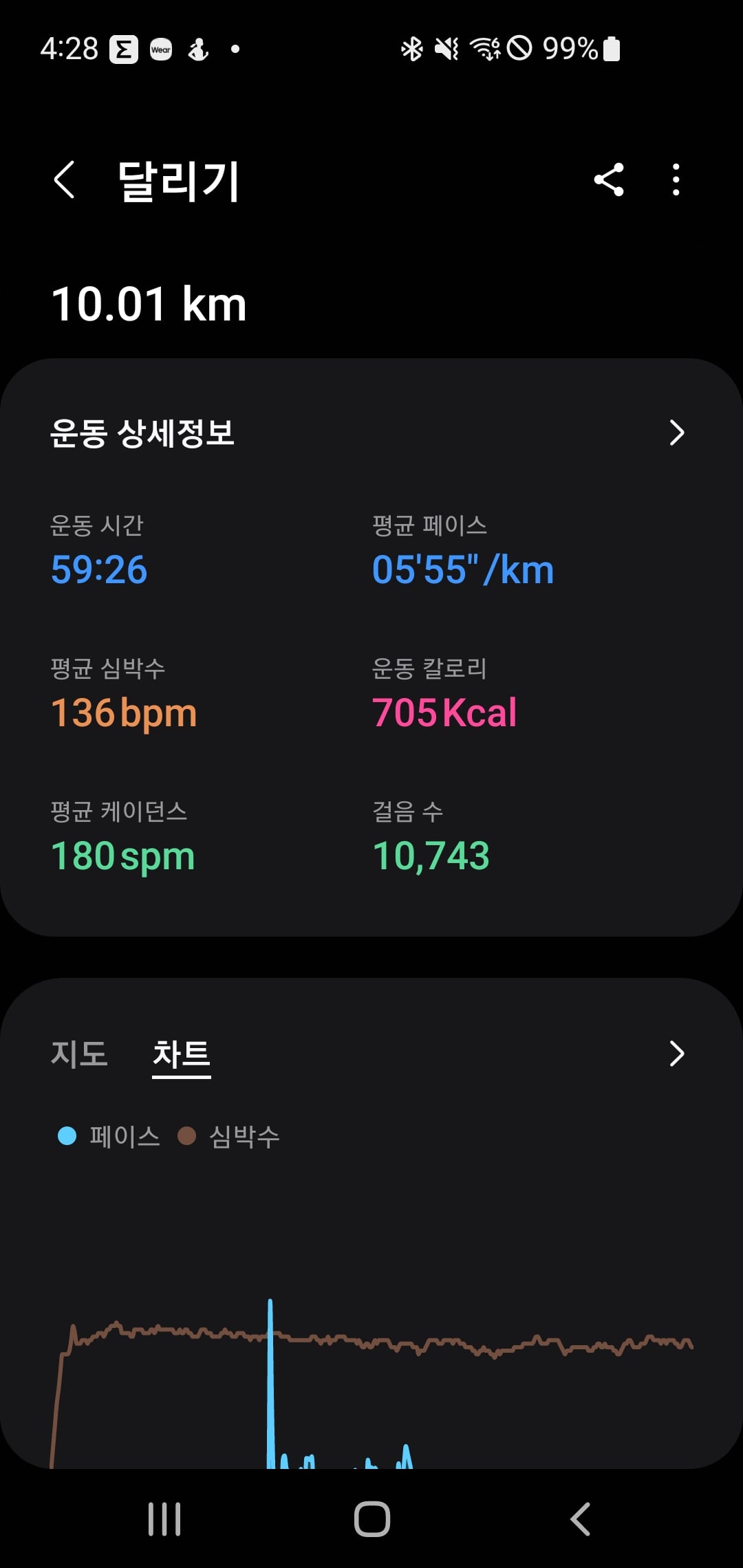Switch to the 지도 tab
The image size is (743, 1568).
[80, 1054]
